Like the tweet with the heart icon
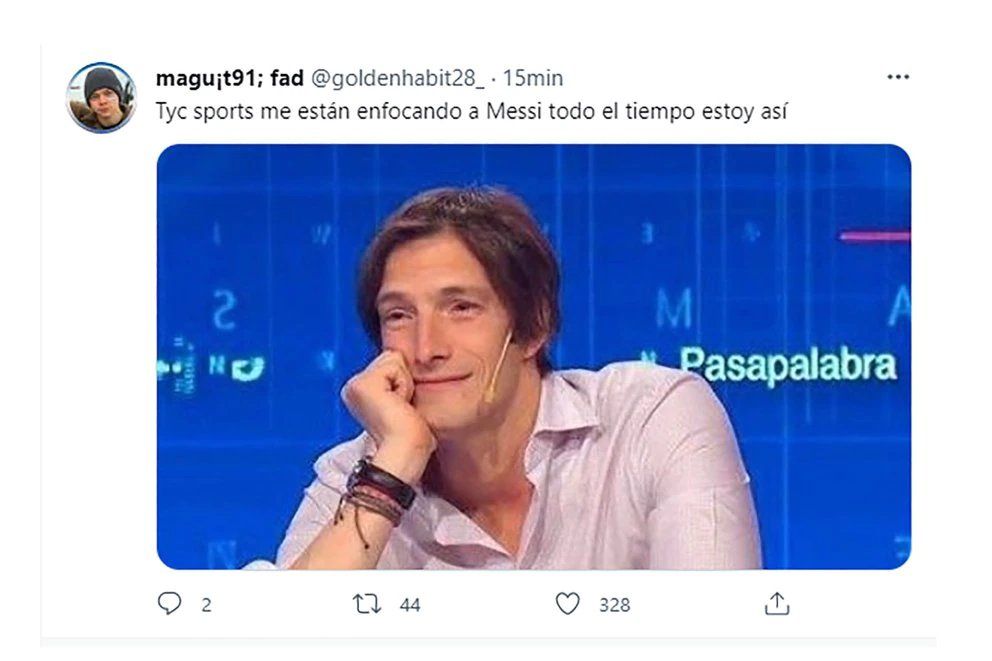This screenshot has width=992, height=661. tap(568, 604)
